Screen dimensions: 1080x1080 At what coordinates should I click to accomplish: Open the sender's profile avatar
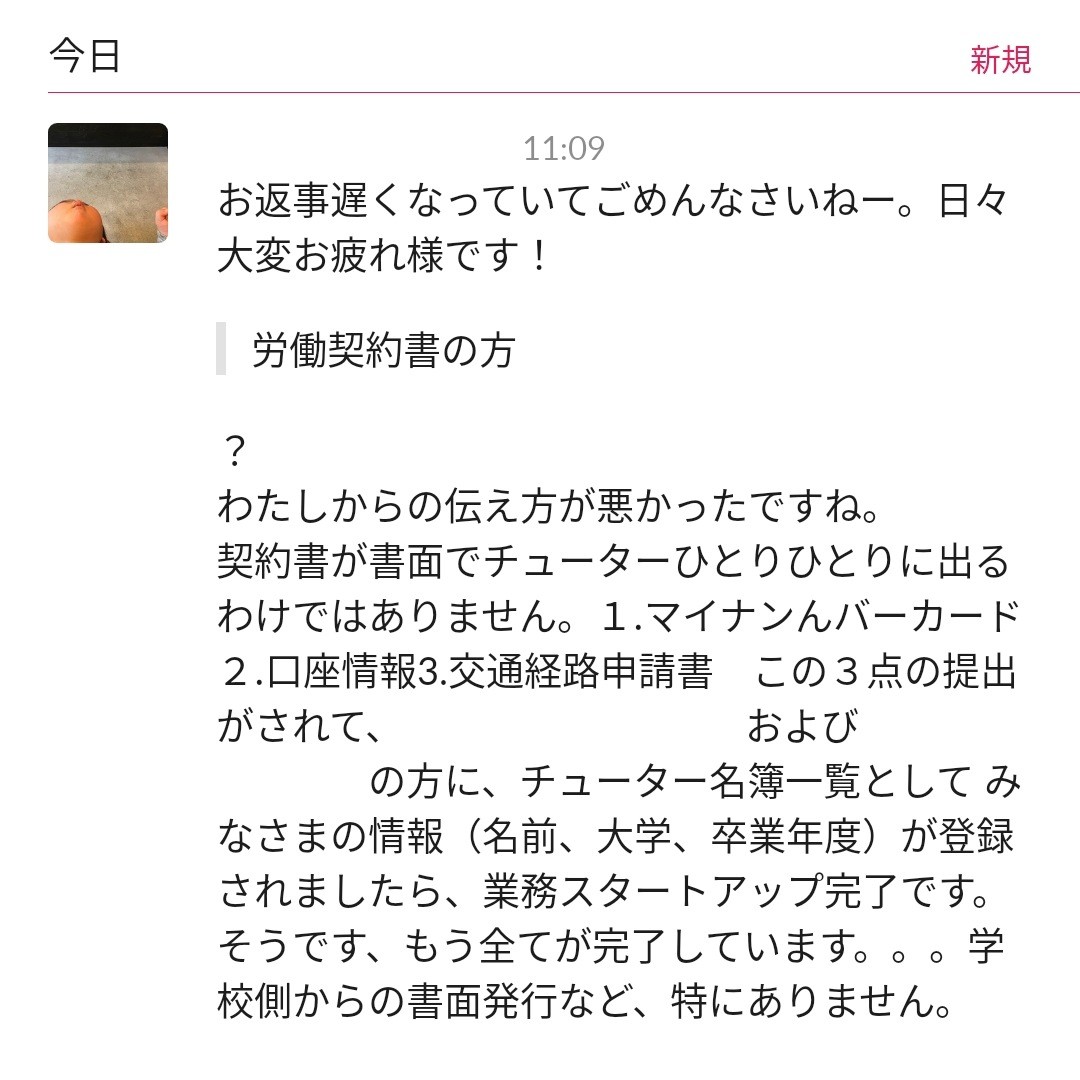click(x=108, y=183)
